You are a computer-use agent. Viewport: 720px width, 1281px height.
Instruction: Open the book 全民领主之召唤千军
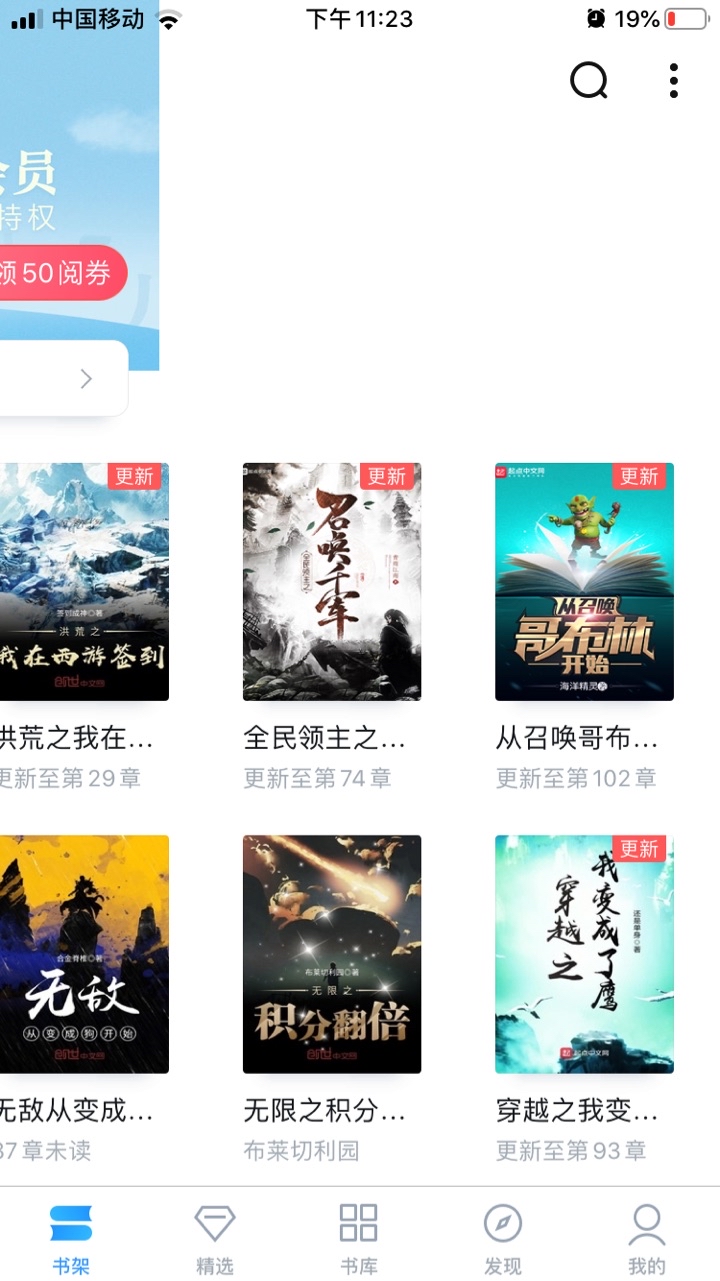click(332, 582)
